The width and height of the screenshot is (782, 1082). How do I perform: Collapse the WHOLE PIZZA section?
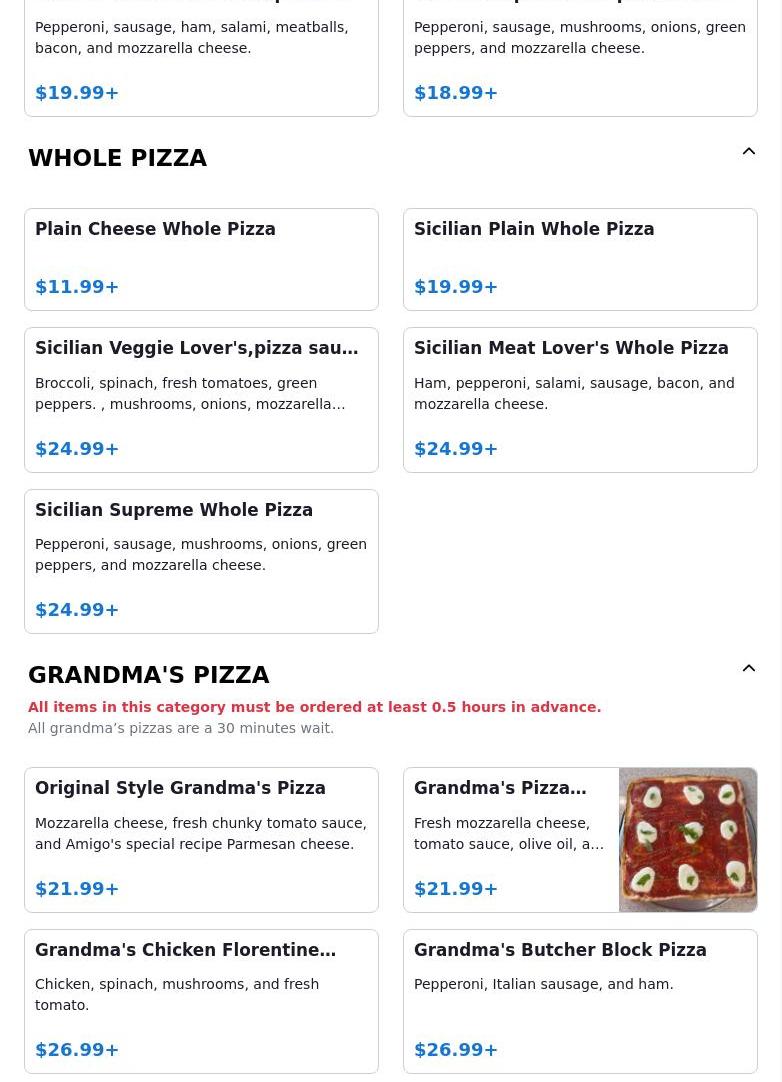[748, 152]
